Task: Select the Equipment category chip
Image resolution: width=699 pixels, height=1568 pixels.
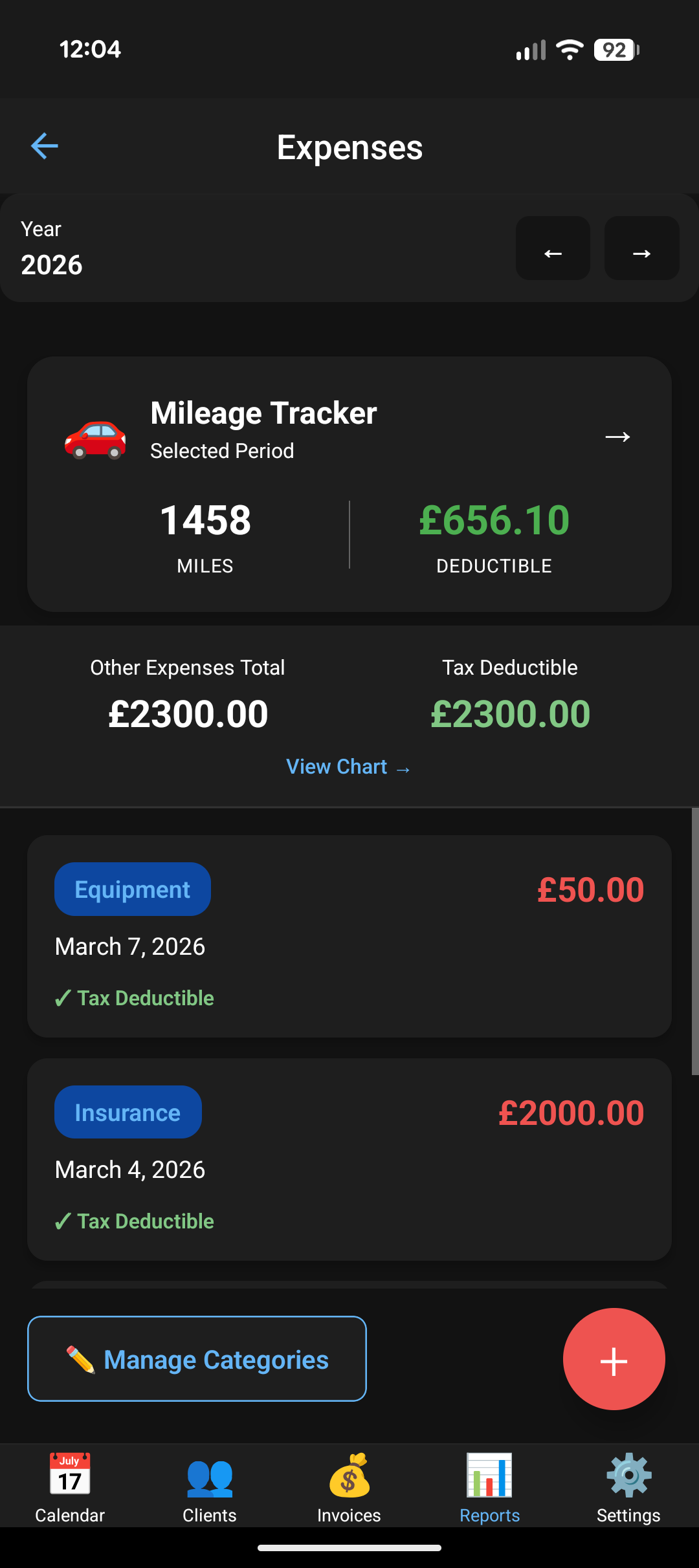Action: pyautogui.click(x=132, y=889)
